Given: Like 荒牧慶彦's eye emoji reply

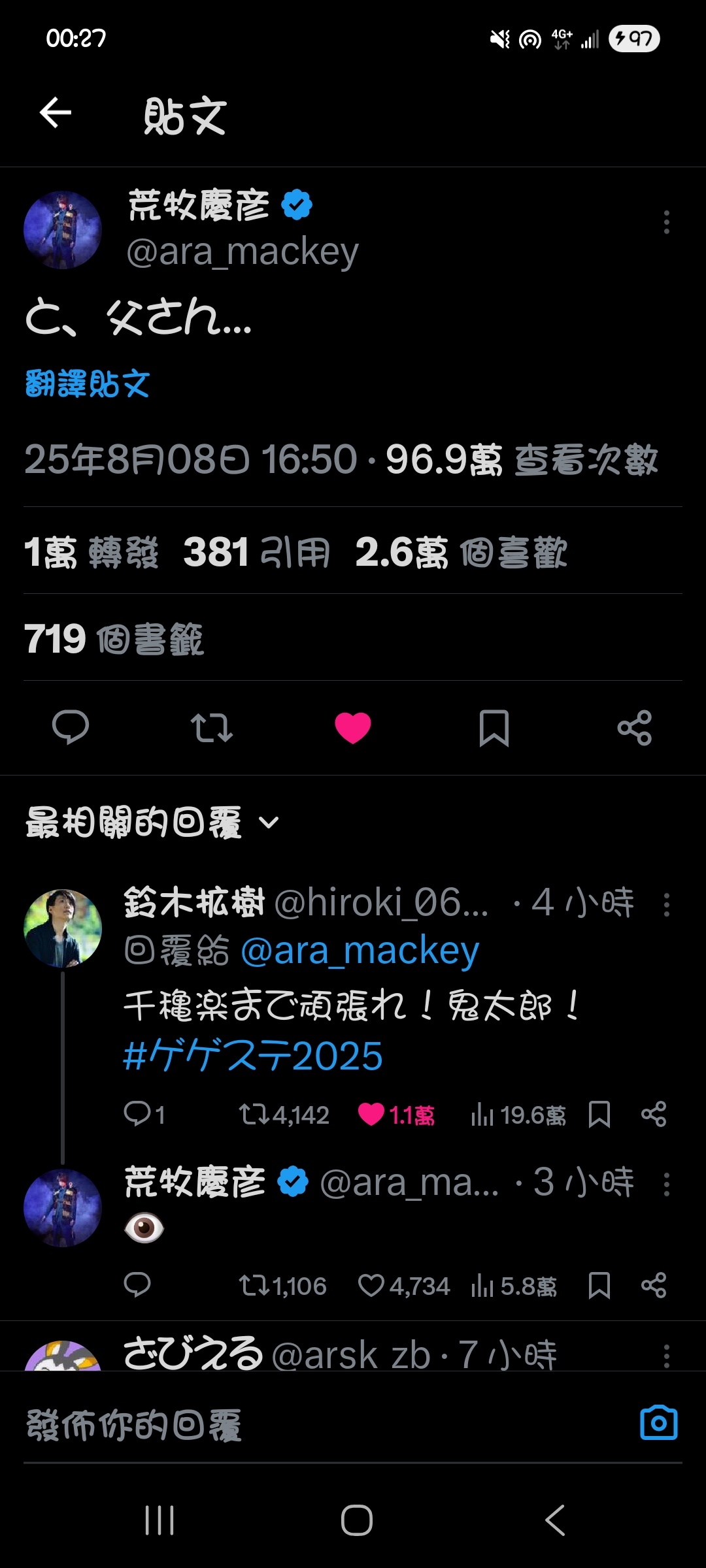Looking at the screenshot, I should [x=371, y=1286].
